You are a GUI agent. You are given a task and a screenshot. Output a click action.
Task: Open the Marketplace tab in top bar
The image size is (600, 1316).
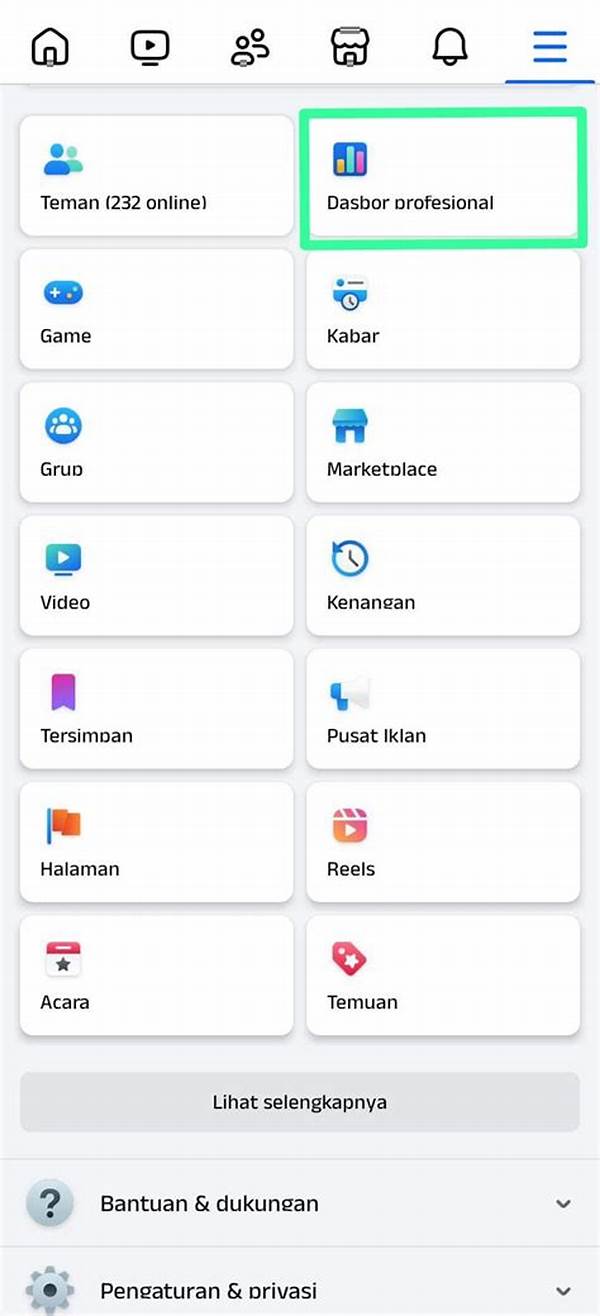click(x=350, y=45)
